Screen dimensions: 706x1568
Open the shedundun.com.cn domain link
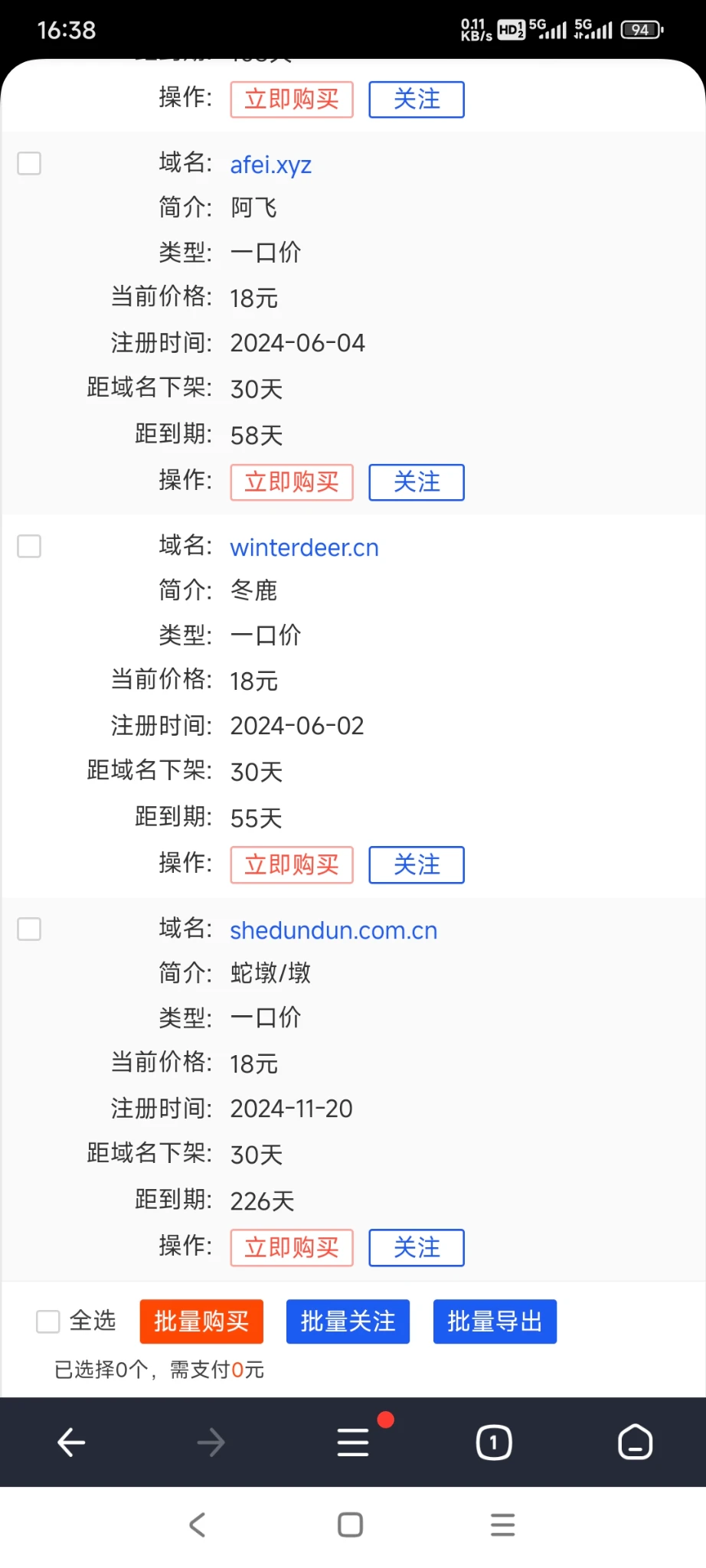[333, 930]
